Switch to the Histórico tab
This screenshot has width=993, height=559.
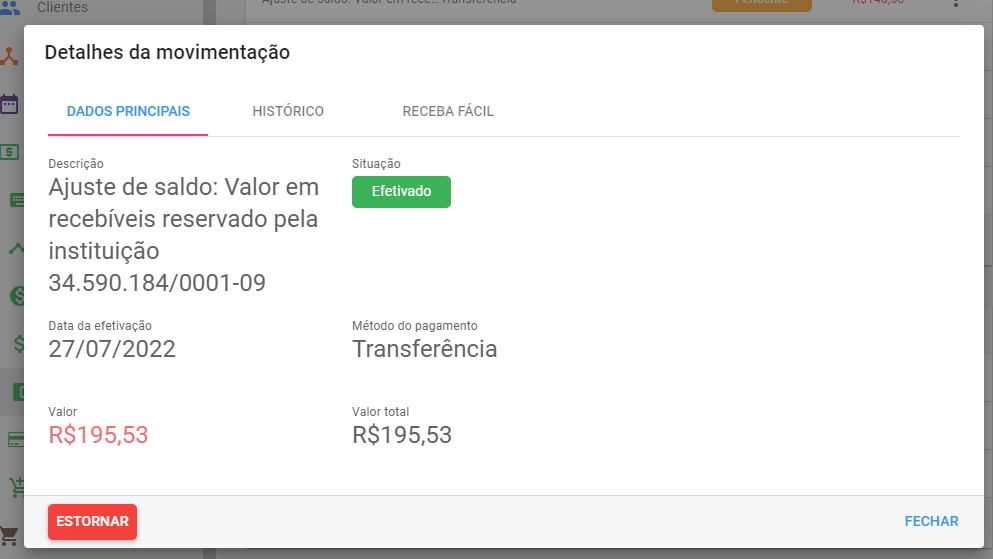pos(288,111)
